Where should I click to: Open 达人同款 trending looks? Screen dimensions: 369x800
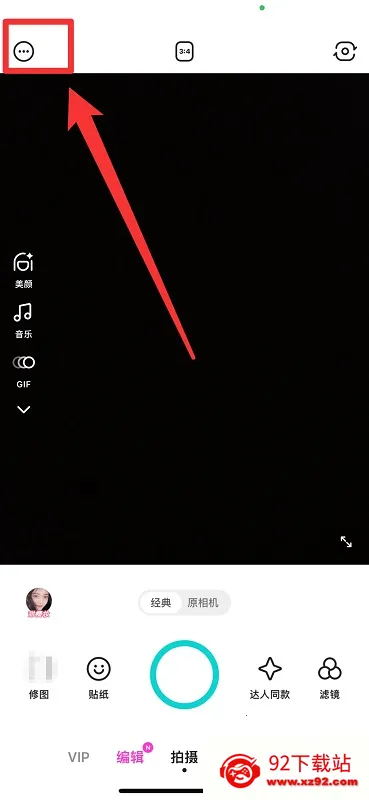pos(270,678)
